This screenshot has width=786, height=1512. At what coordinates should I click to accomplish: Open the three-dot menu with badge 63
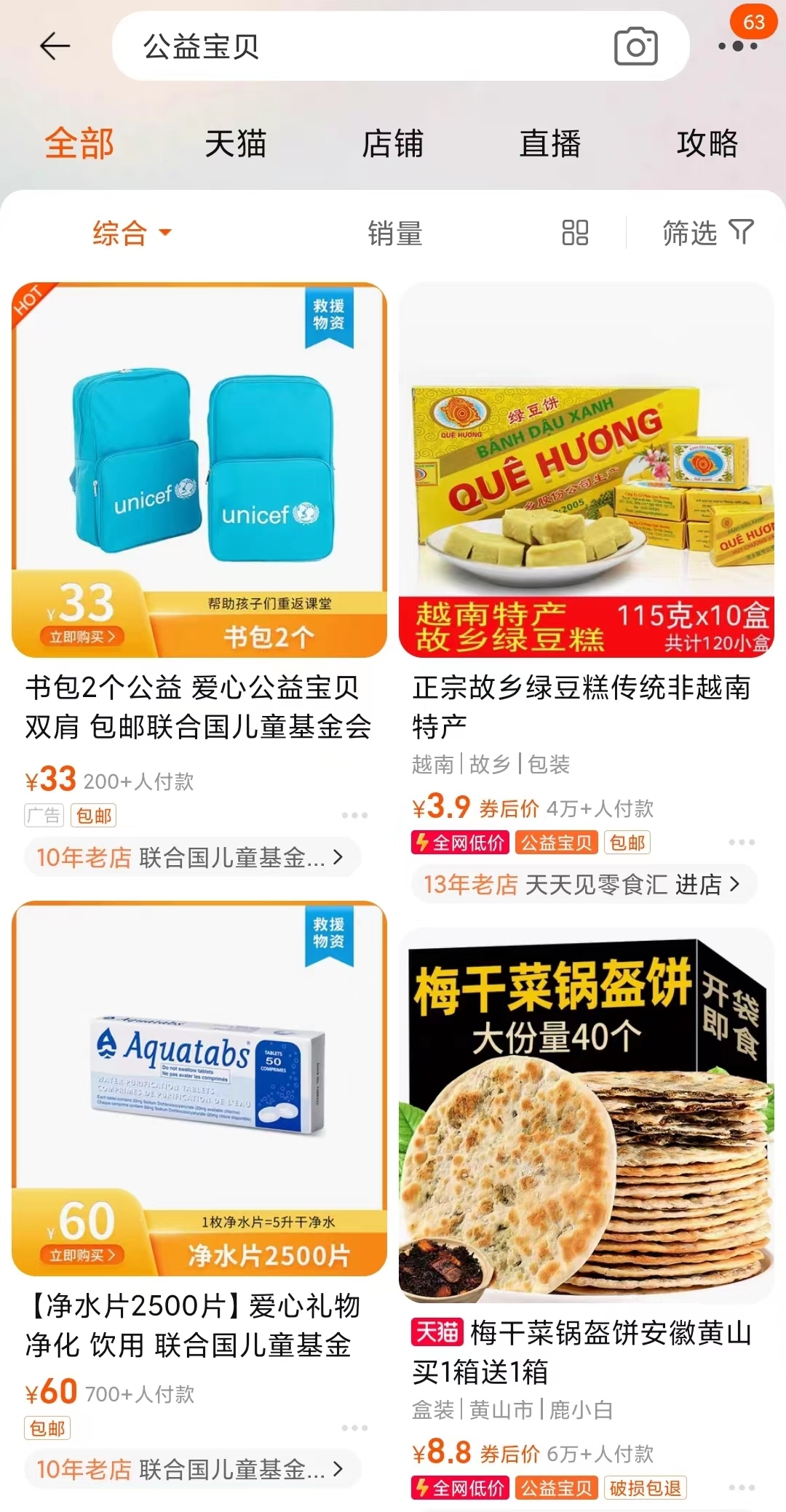(x=738, y=46)
